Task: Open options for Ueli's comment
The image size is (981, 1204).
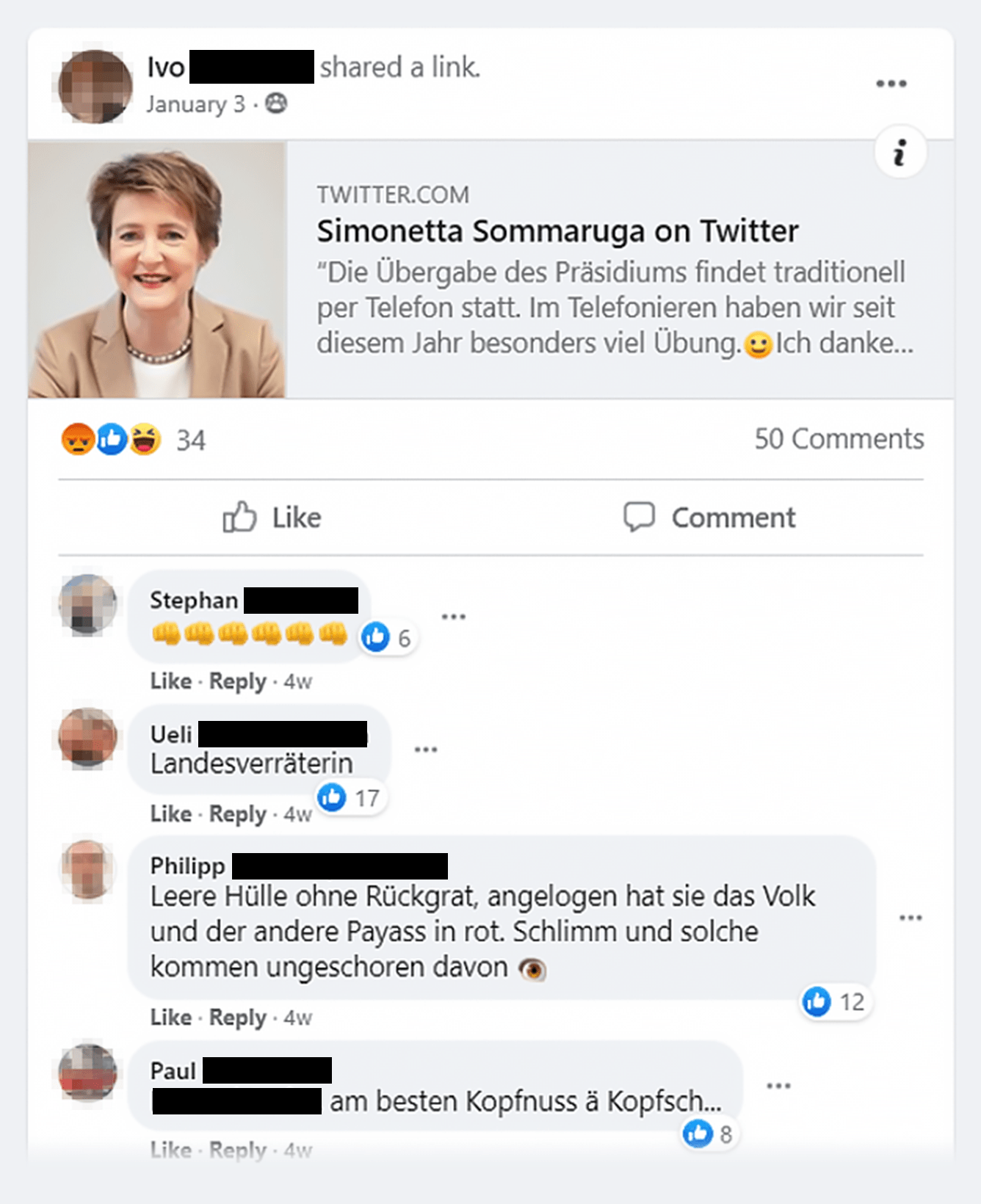Action: [x=426, y=750]
